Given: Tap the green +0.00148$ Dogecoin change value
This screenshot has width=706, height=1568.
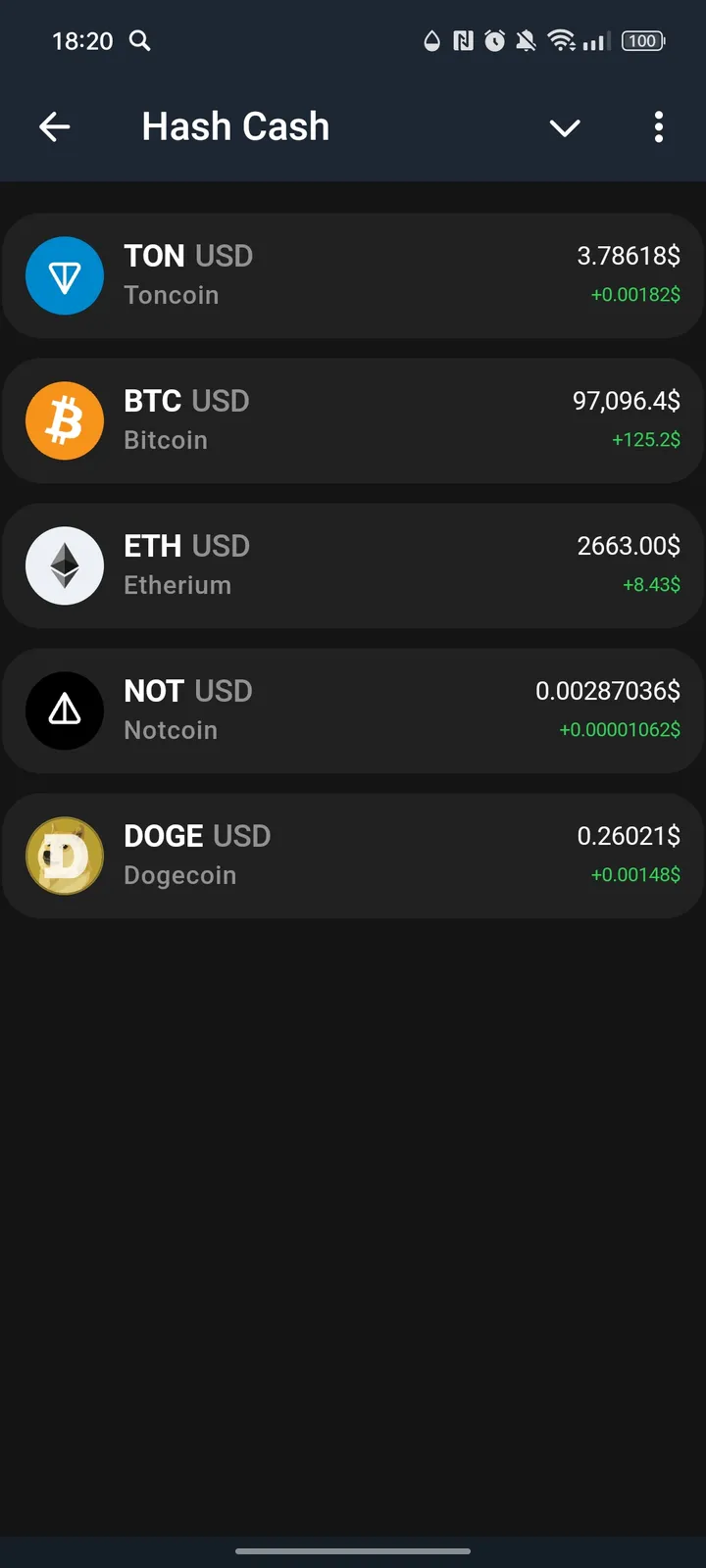Looking at the screenshot, I should (x=634, y=874).
